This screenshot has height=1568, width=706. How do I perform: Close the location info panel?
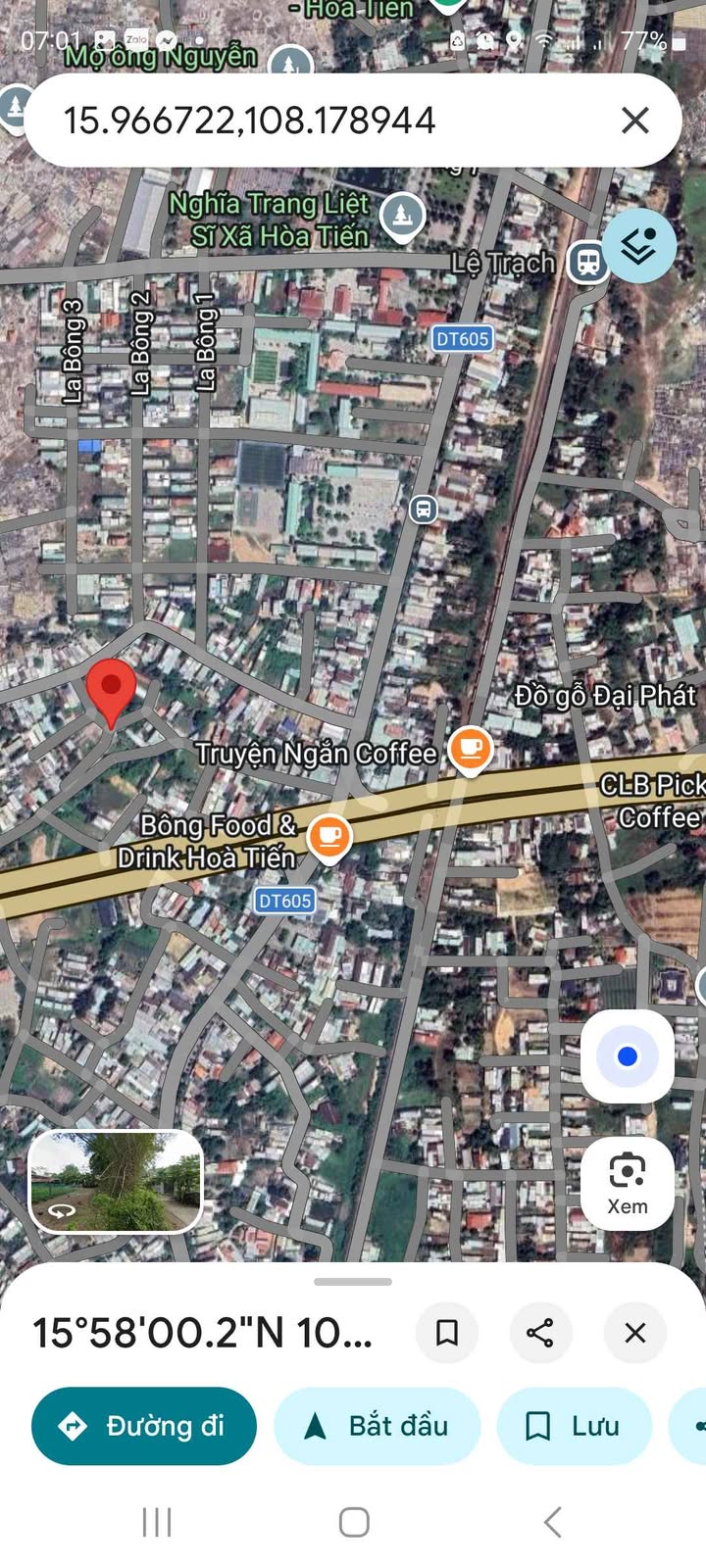[x=635, y=1333]
